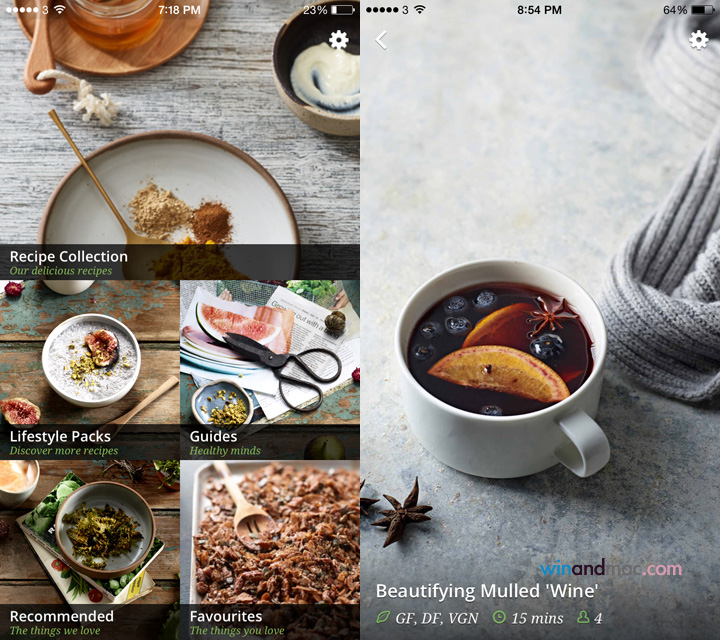Open the Guides tile

[x=270, y=370]
